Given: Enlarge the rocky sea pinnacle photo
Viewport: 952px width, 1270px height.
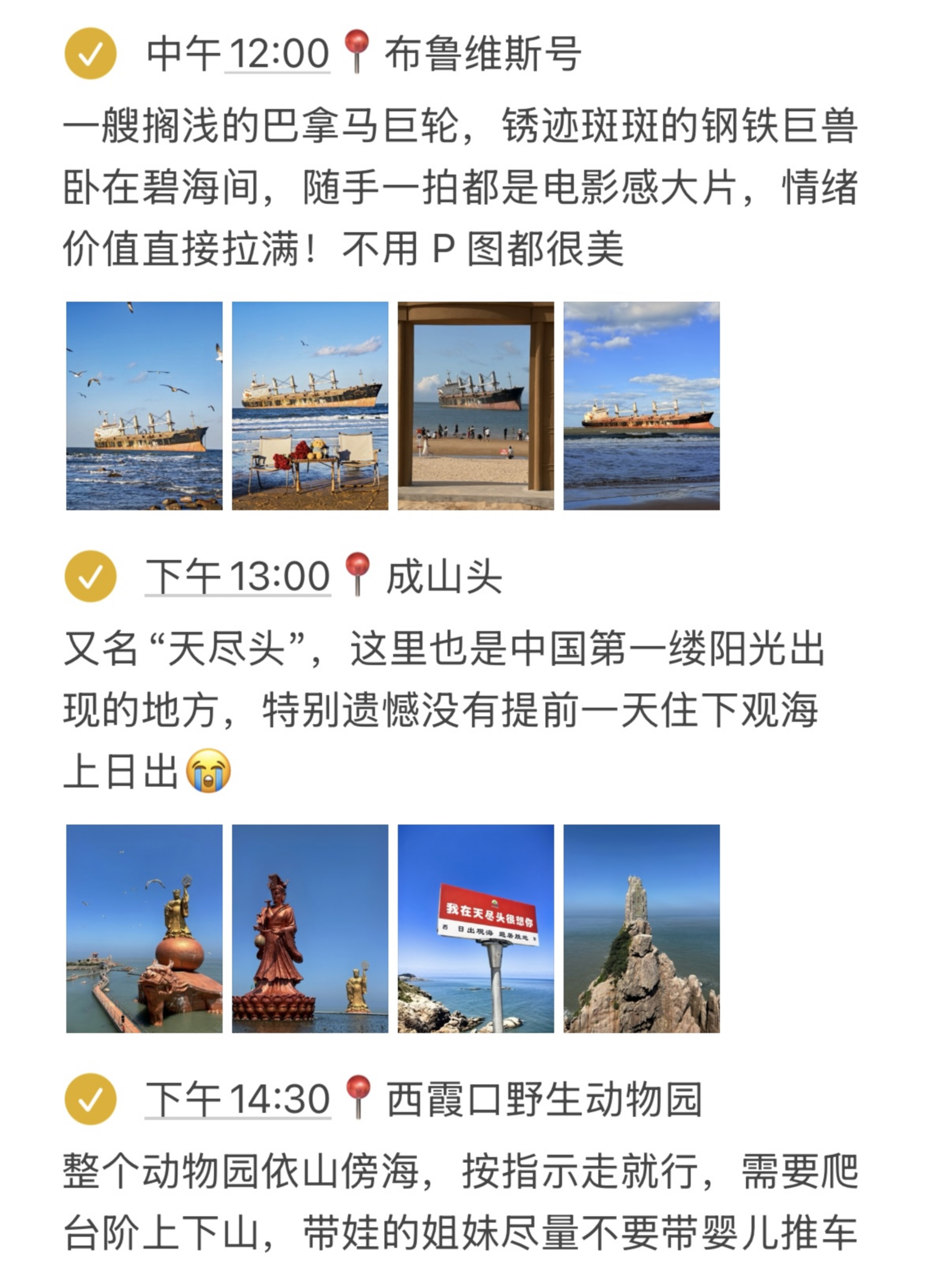Looking at the screenshot, I should (x=641, y=928).
